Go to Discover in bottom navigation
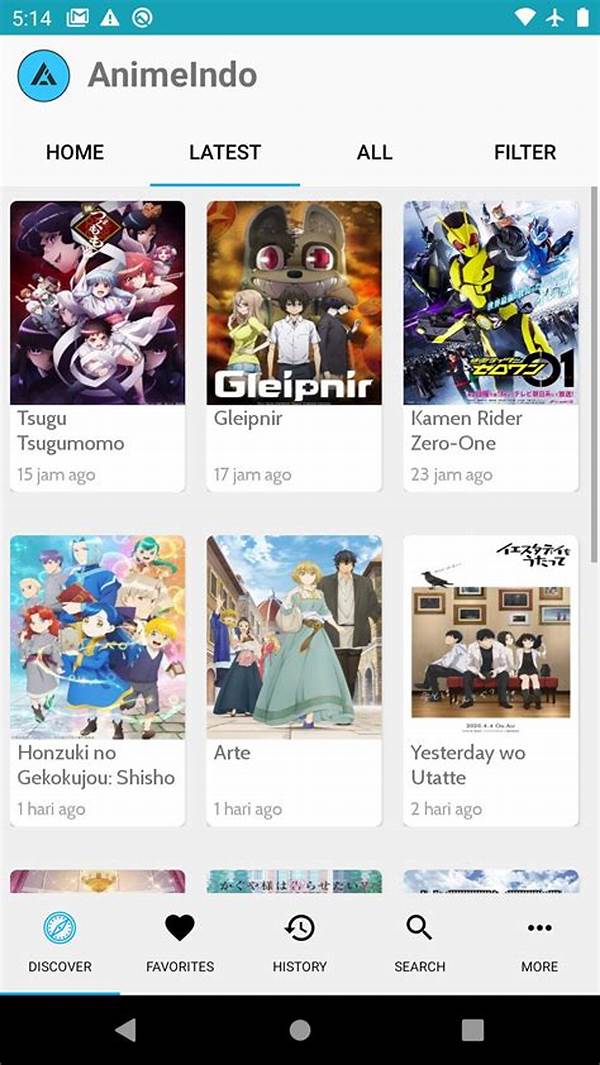The height and width of the screenshot is (1065, 600). point(60,945)
